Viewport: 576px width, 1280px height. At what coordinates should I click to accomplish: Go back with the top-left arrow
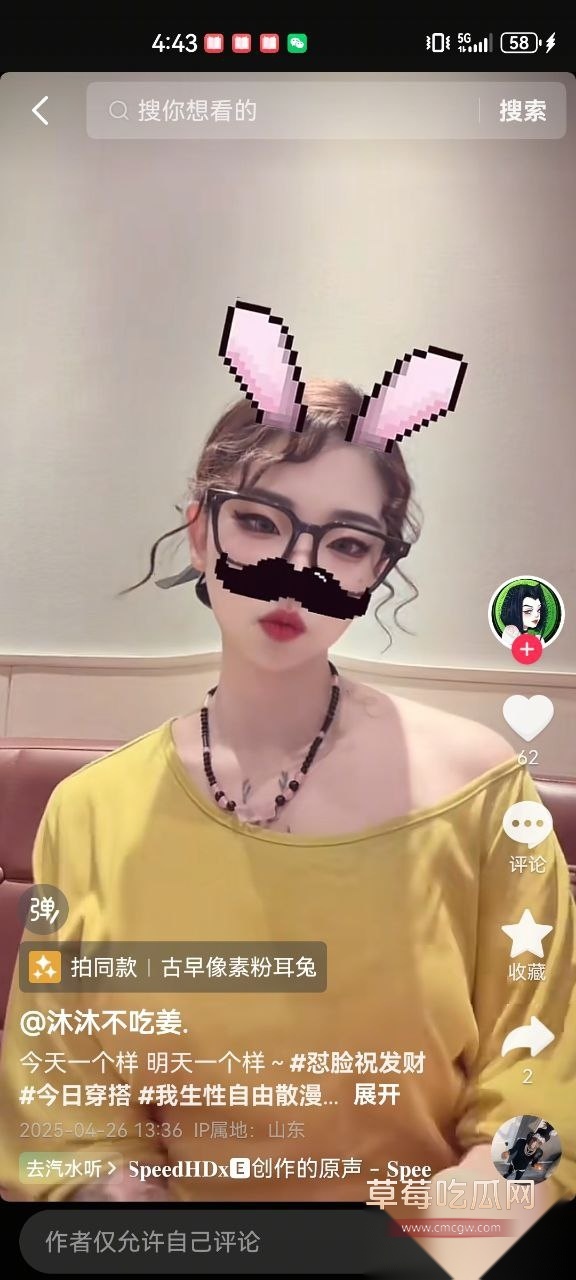40,110
